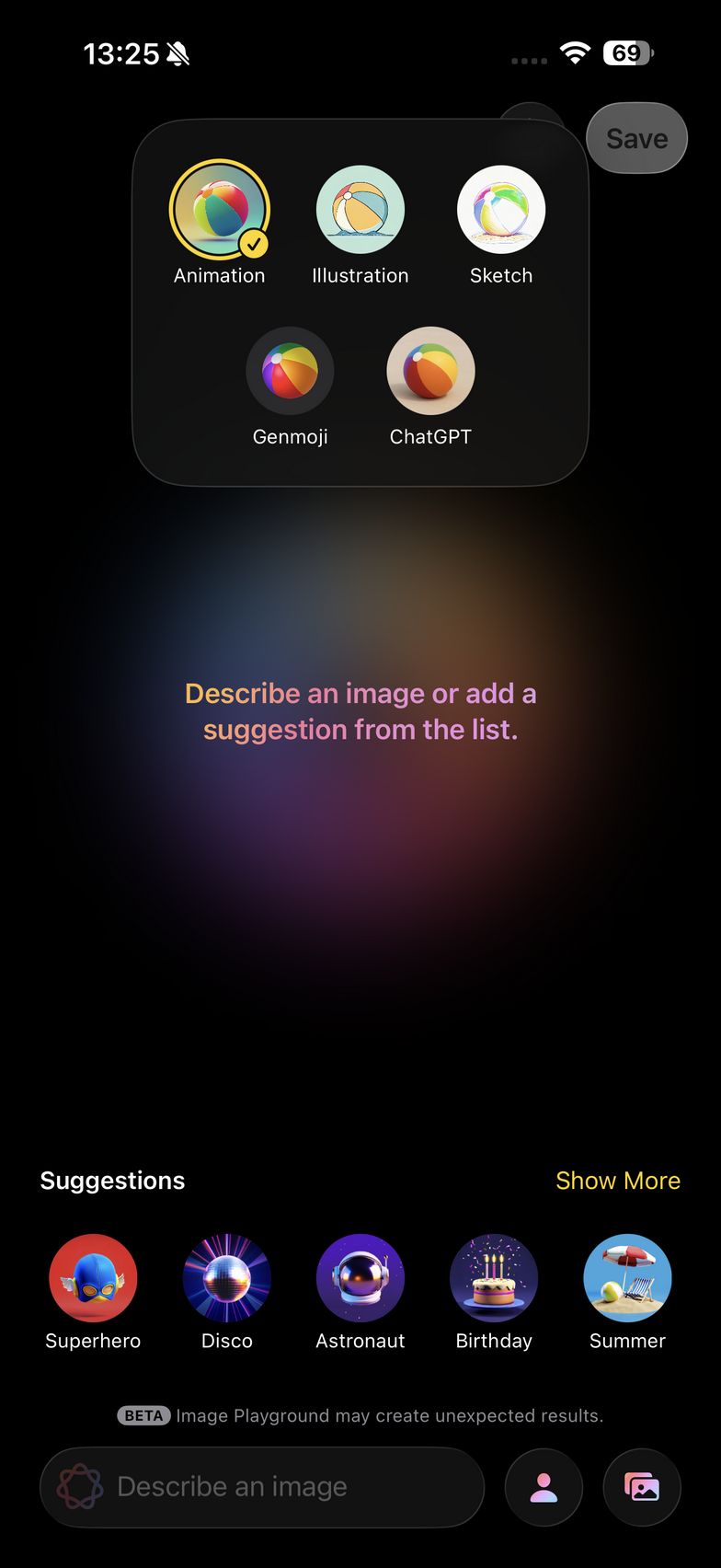Image resolution: width=721 pixels, height=1568 pixels.
Task: Open Show More suggestions
Action: click(617, 1181)
